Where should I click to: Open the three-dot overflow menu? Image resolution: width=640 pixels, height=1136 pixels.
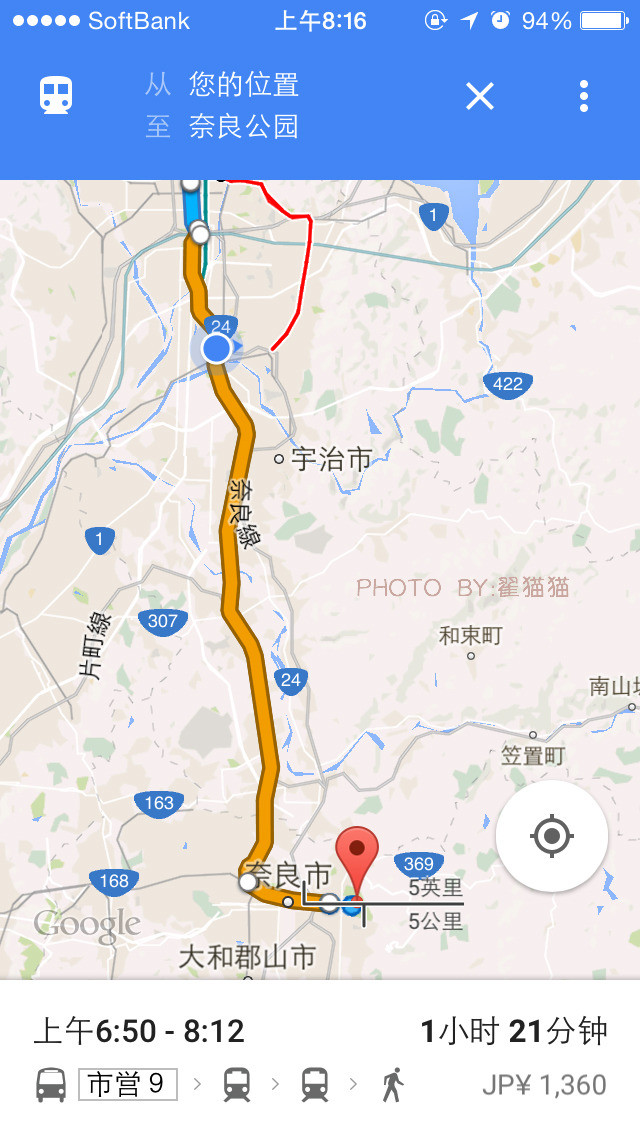coord(584,96)
